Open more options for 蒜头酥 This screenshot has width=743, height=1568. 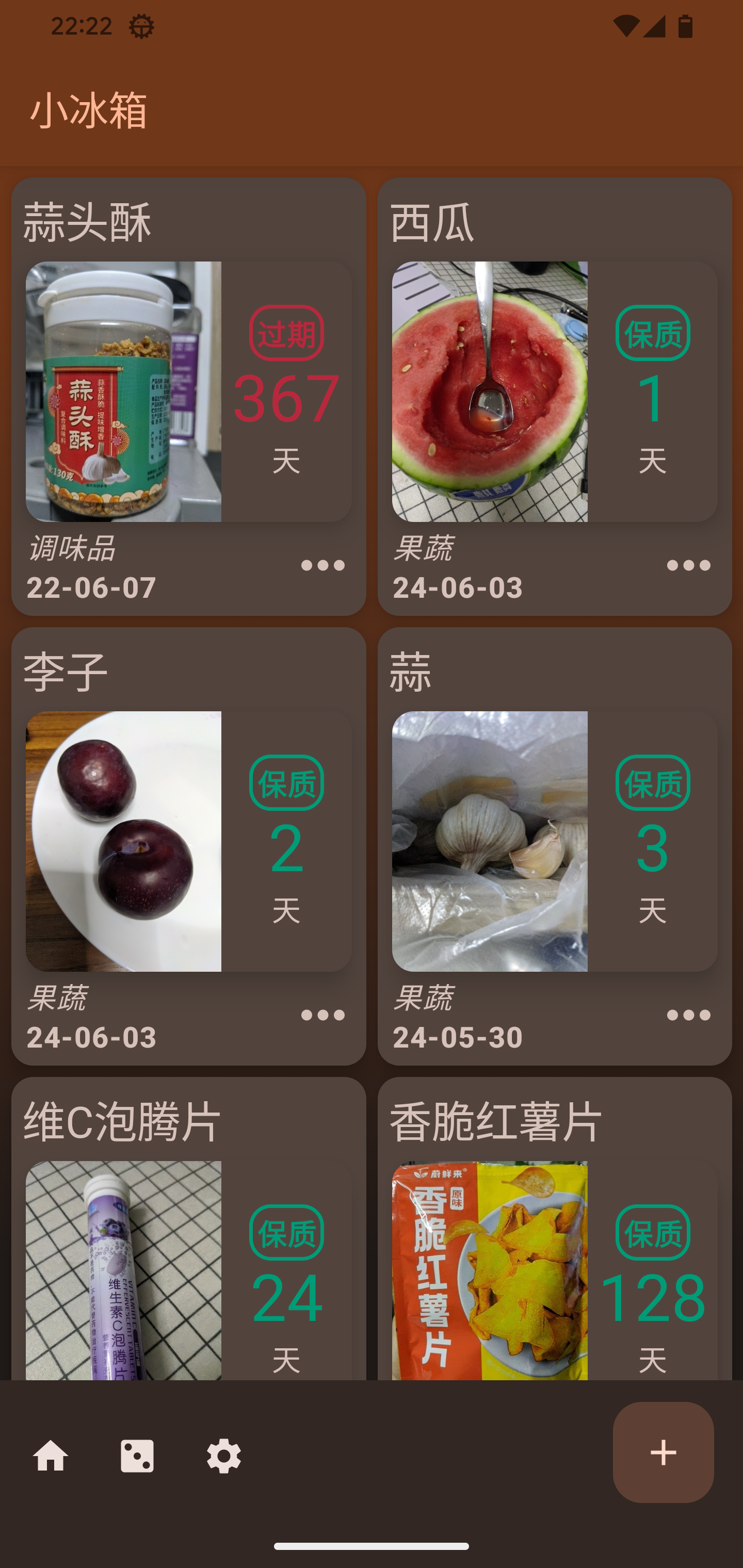(323, 565)
